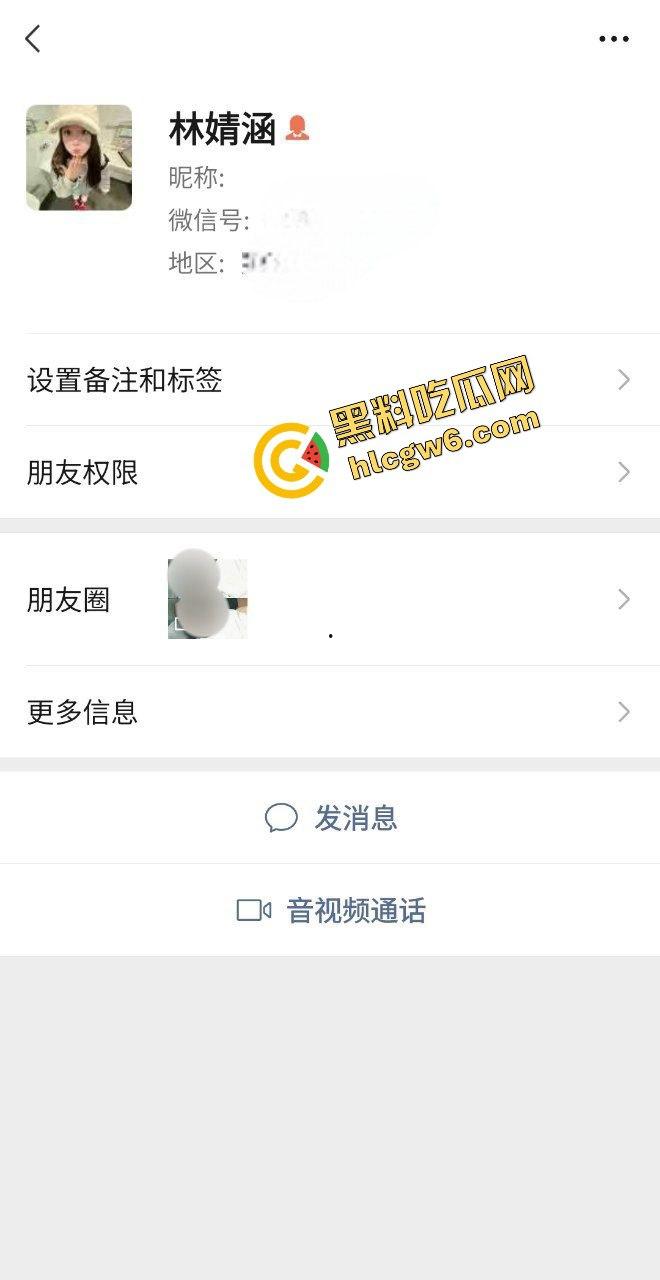View 林婧涵's profile picture
This screenshot has width=660, height=1280.
[79, 158]
